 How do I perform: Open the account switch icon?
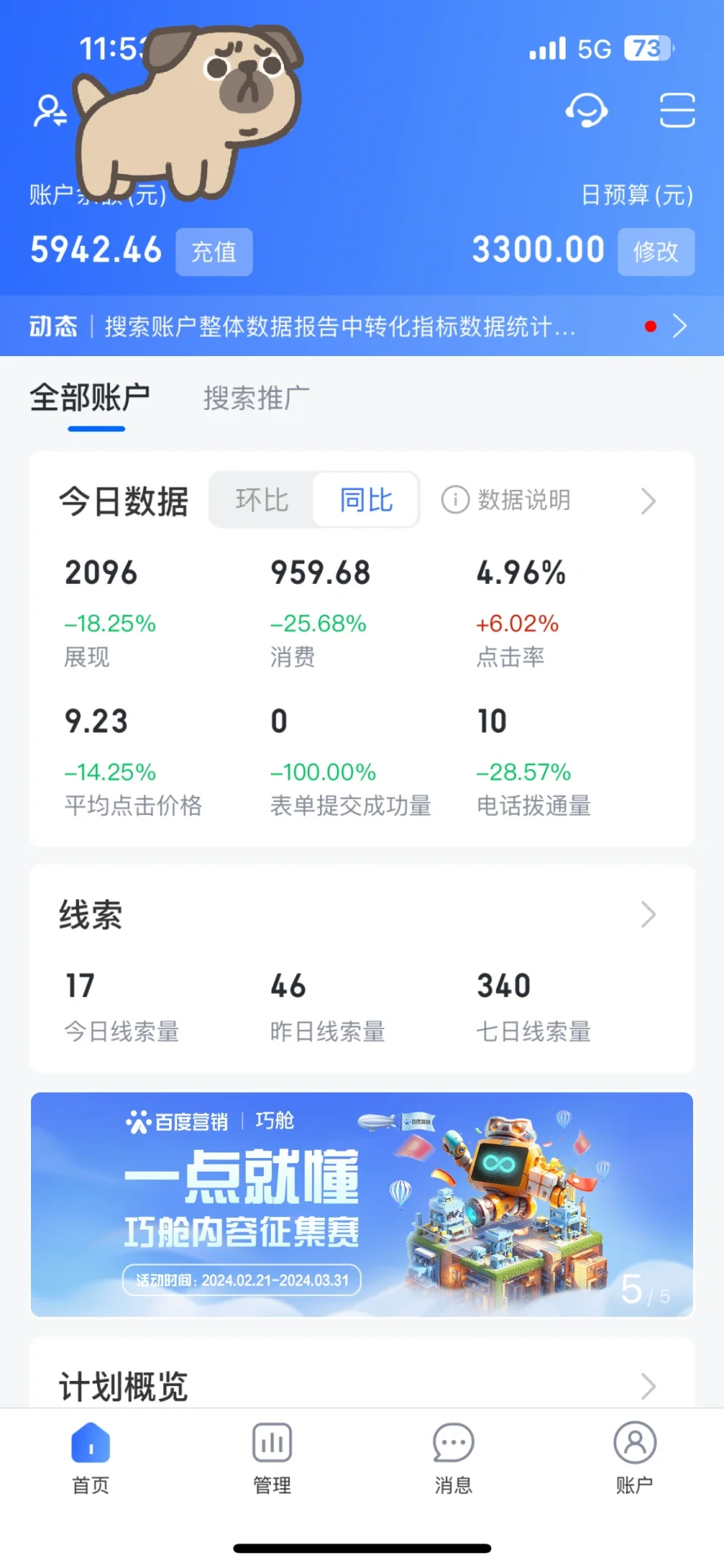tap(50, 110)
